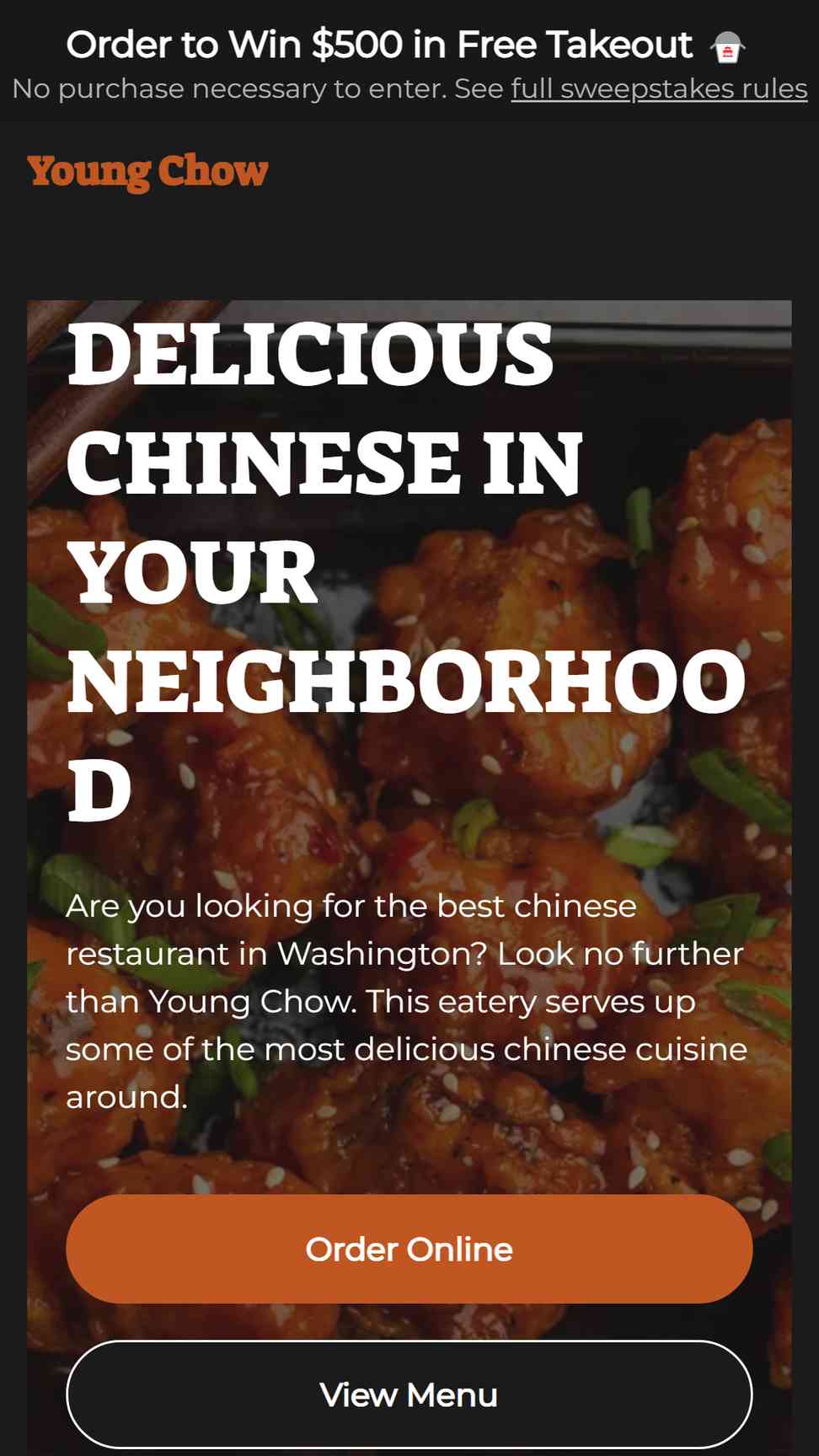Go to the Young Chow home logo
Image resolution: width=819 pixels, height=1456 pixels.
(x=147, y=172)
